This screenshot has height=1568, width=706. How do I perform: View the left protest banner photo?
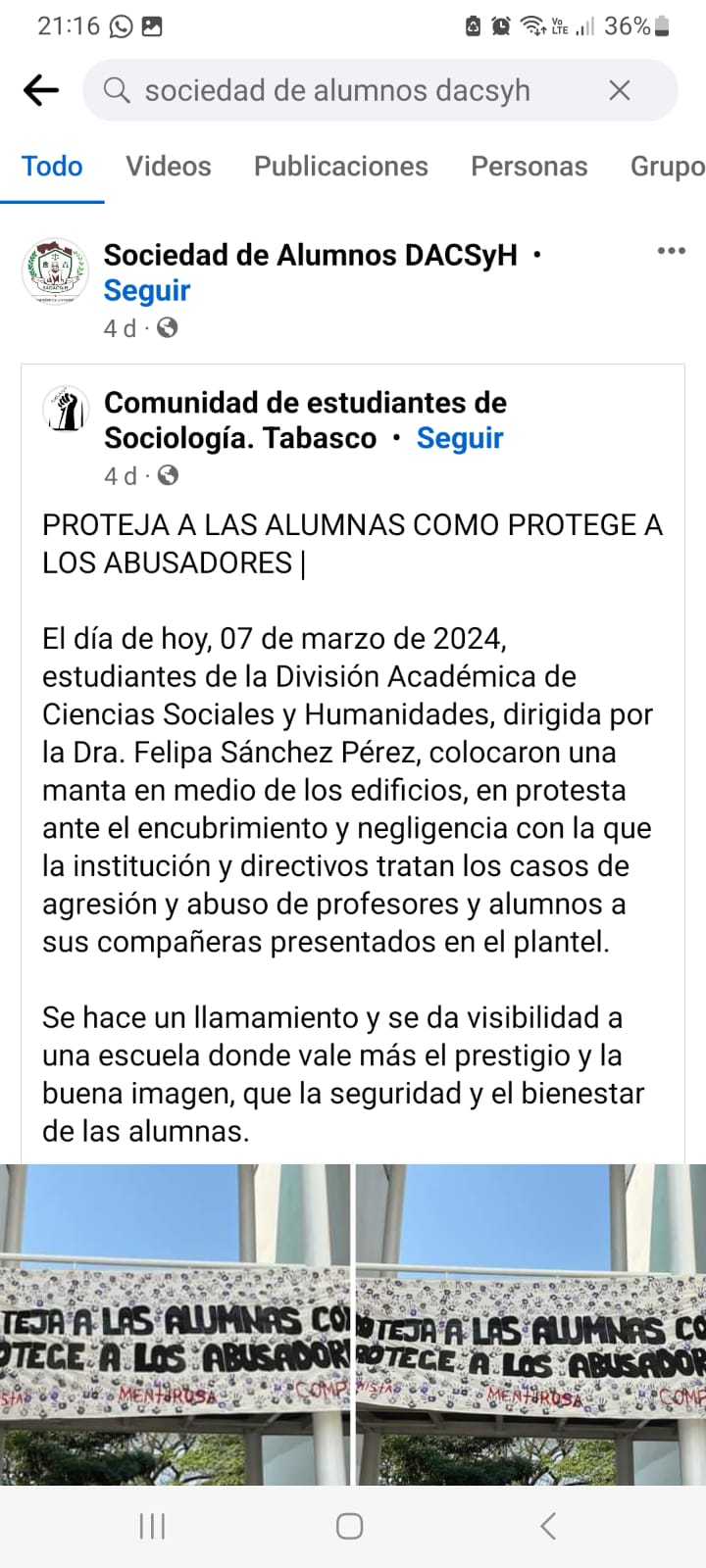point(175,1324)
